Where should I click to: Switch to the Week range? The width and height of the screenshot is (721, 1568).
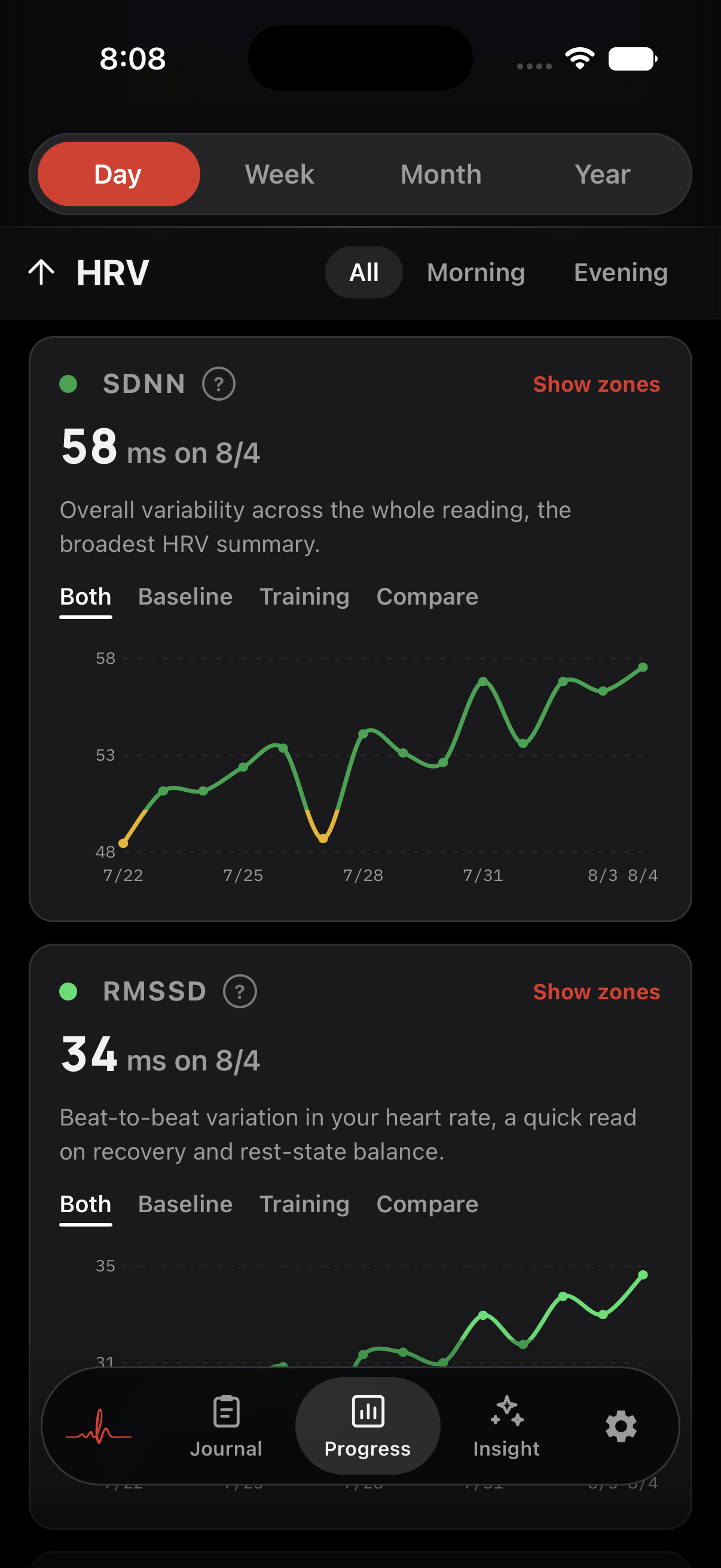pos(279,174)
